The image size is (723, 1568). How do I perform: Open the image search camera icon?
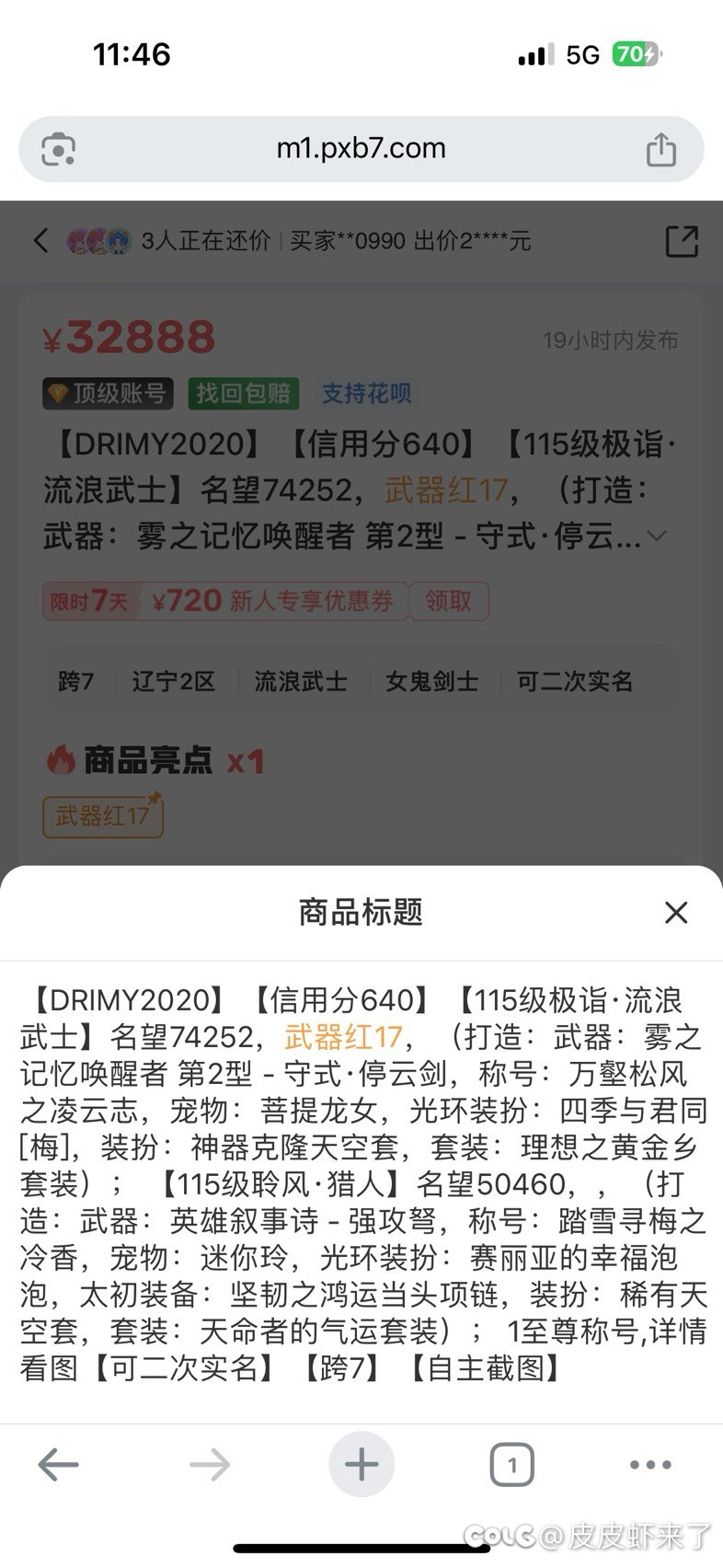pyautogui.click(x=57, y=148)
